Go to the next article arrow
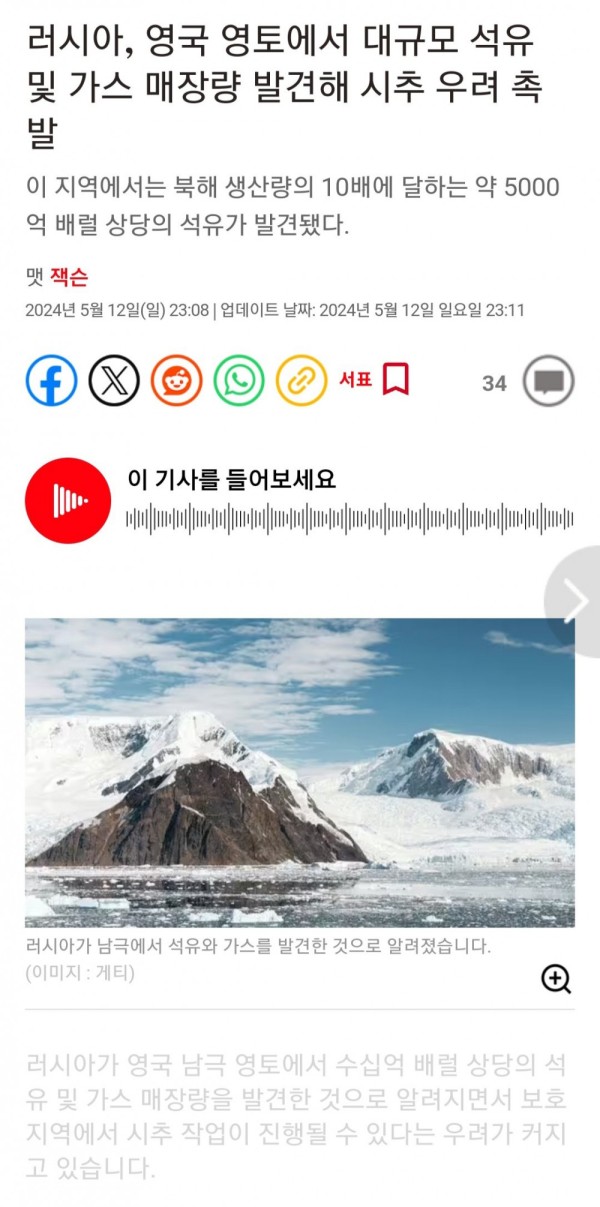This screenshot has width=600, height=1207. pos(576,601)
